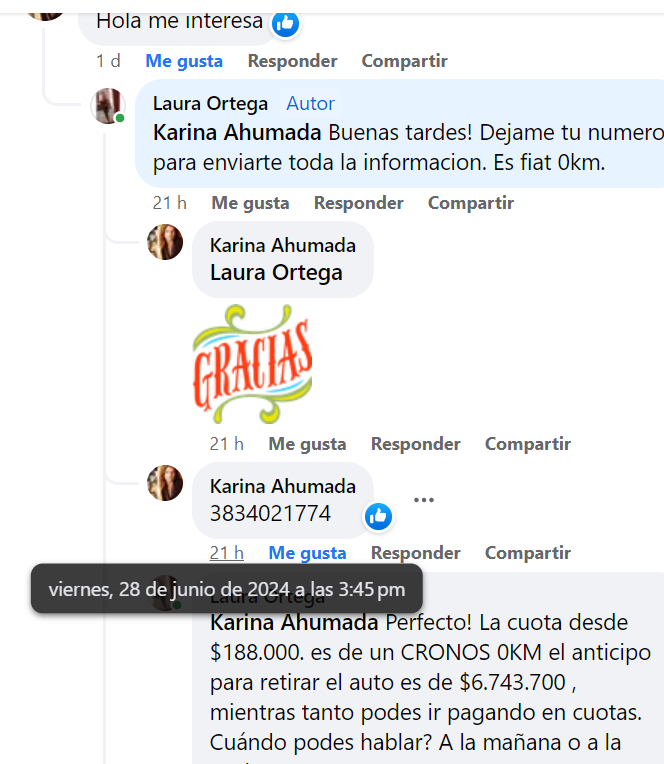Viewport: 664px width, 764px height.
Task: Reply to the 3834021774 comment
Action: coord(415,553)
